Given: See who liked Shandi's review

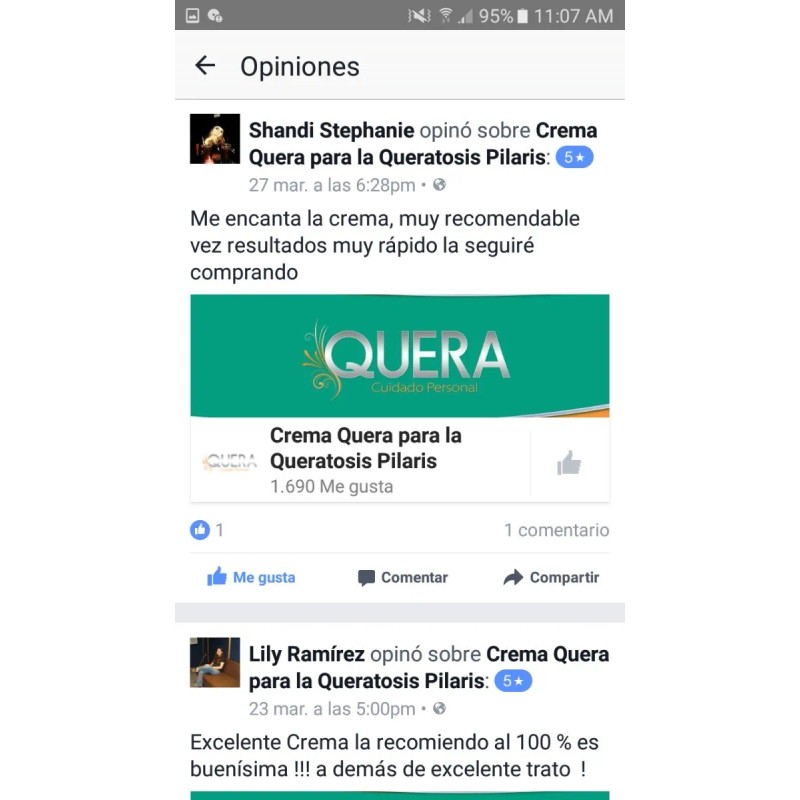Looking at the screenshot, I should (207, 530).
